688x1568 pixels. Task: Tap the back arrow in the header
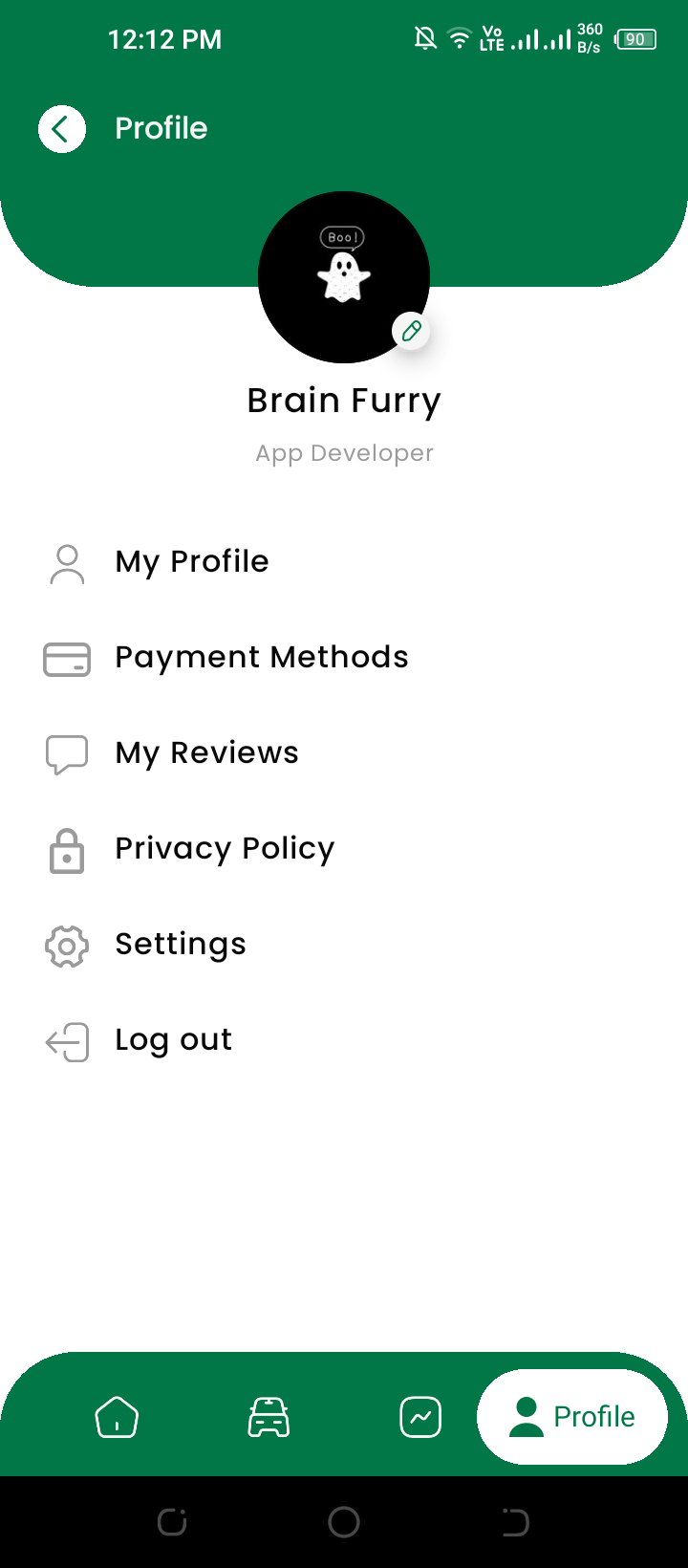point(62,129)
